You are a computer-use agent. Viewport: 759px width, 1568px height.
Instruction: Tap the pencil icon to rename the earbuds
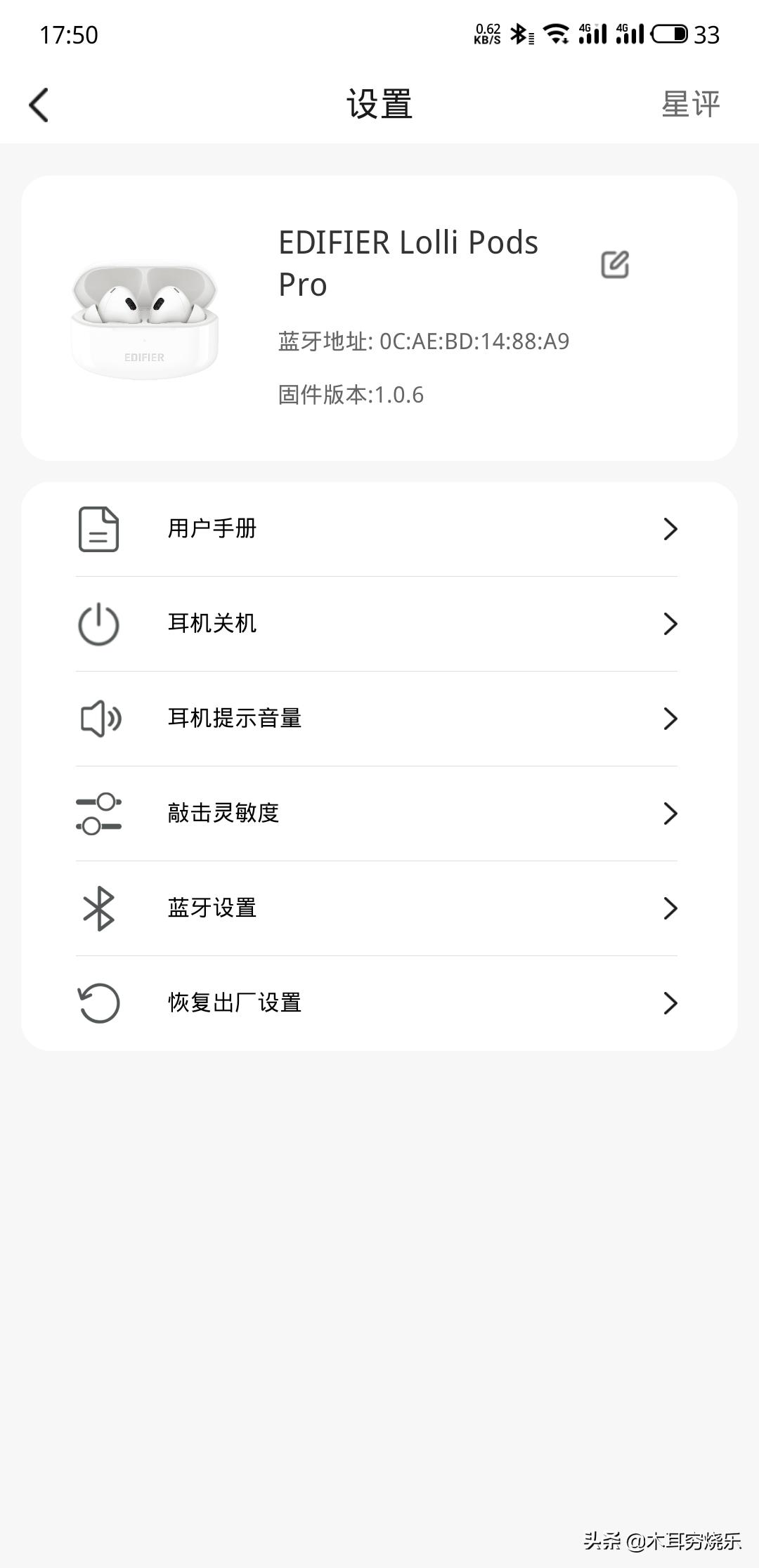pos(615,263)
